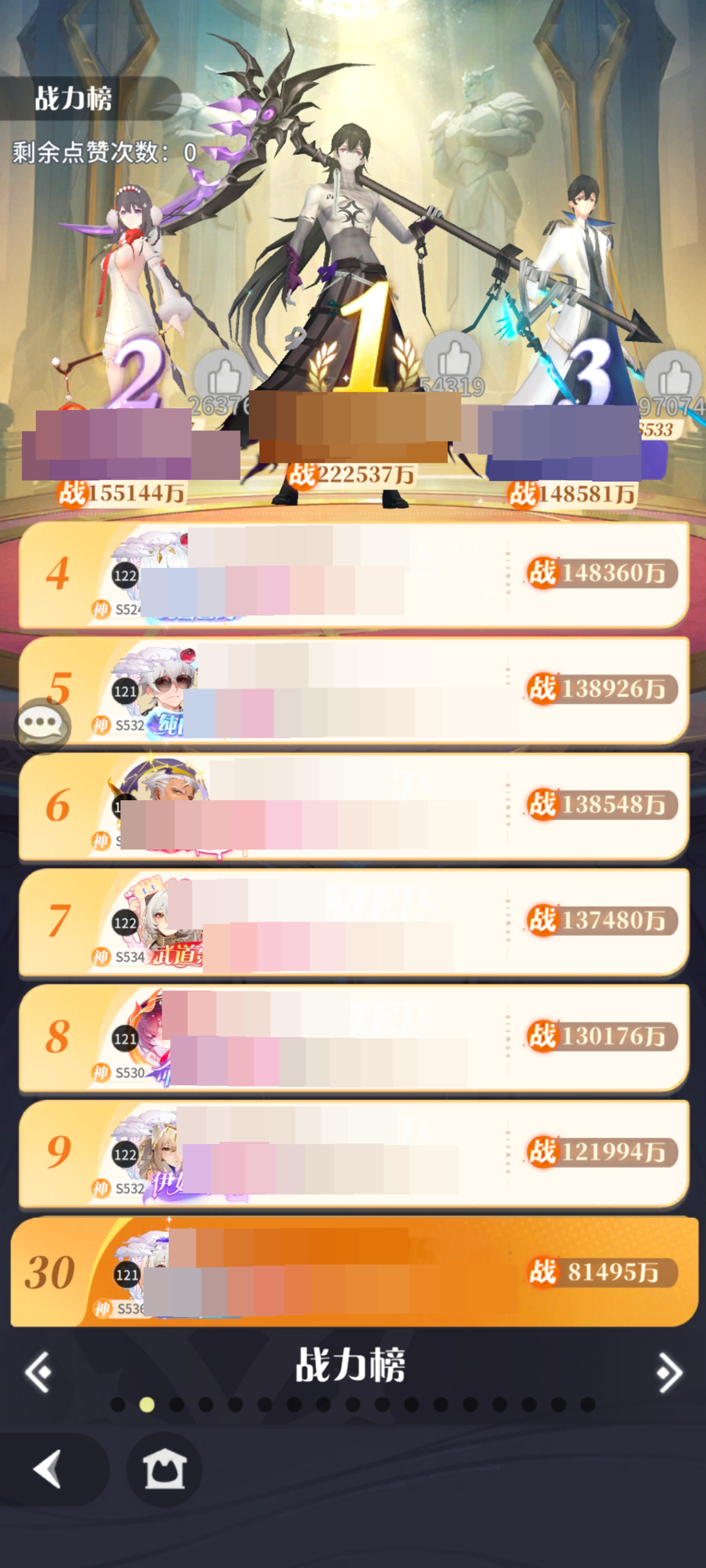706x1568 pixels.
Task: Jump to the first leaderboard page dot
Action: coord(118,1404)
